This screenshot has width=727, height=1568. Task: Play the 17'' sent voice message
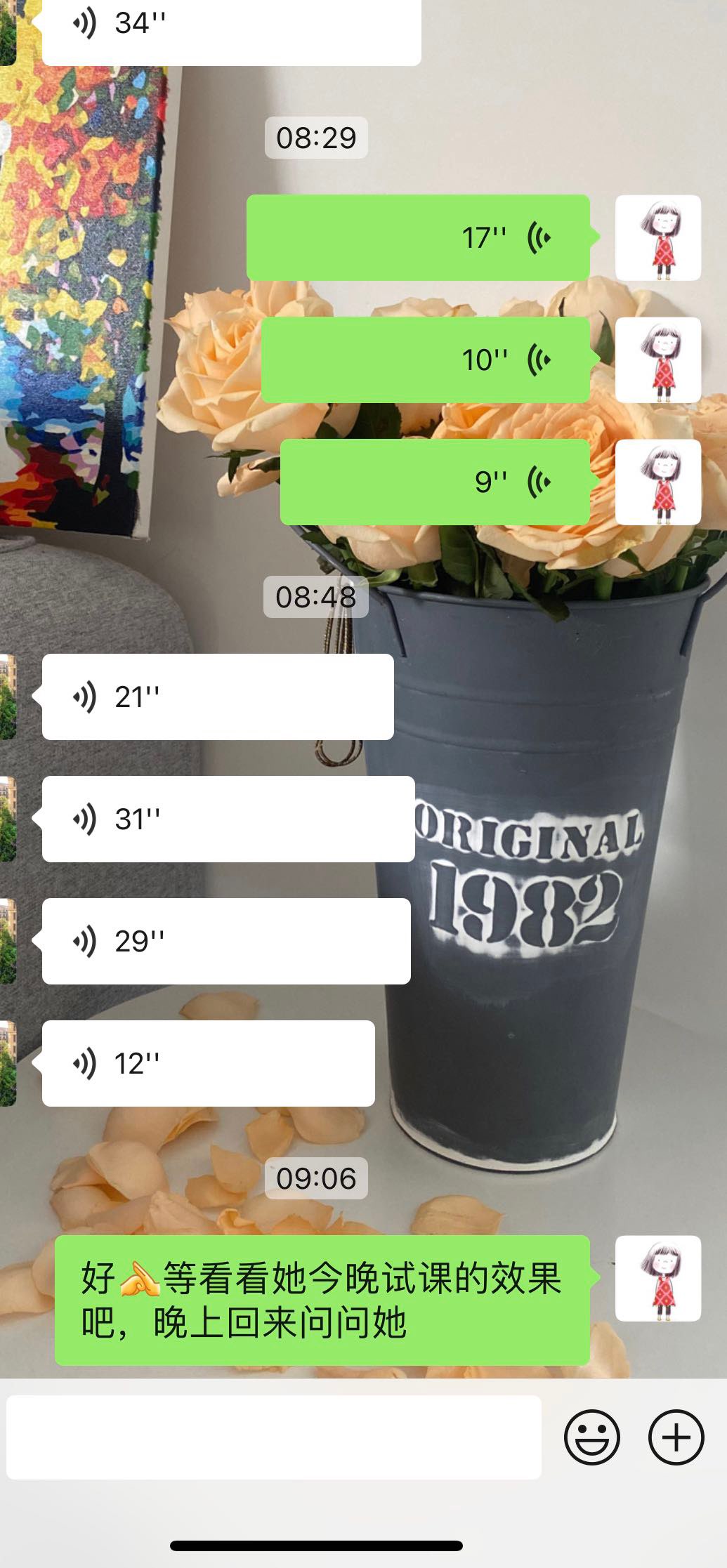[418, 237]
